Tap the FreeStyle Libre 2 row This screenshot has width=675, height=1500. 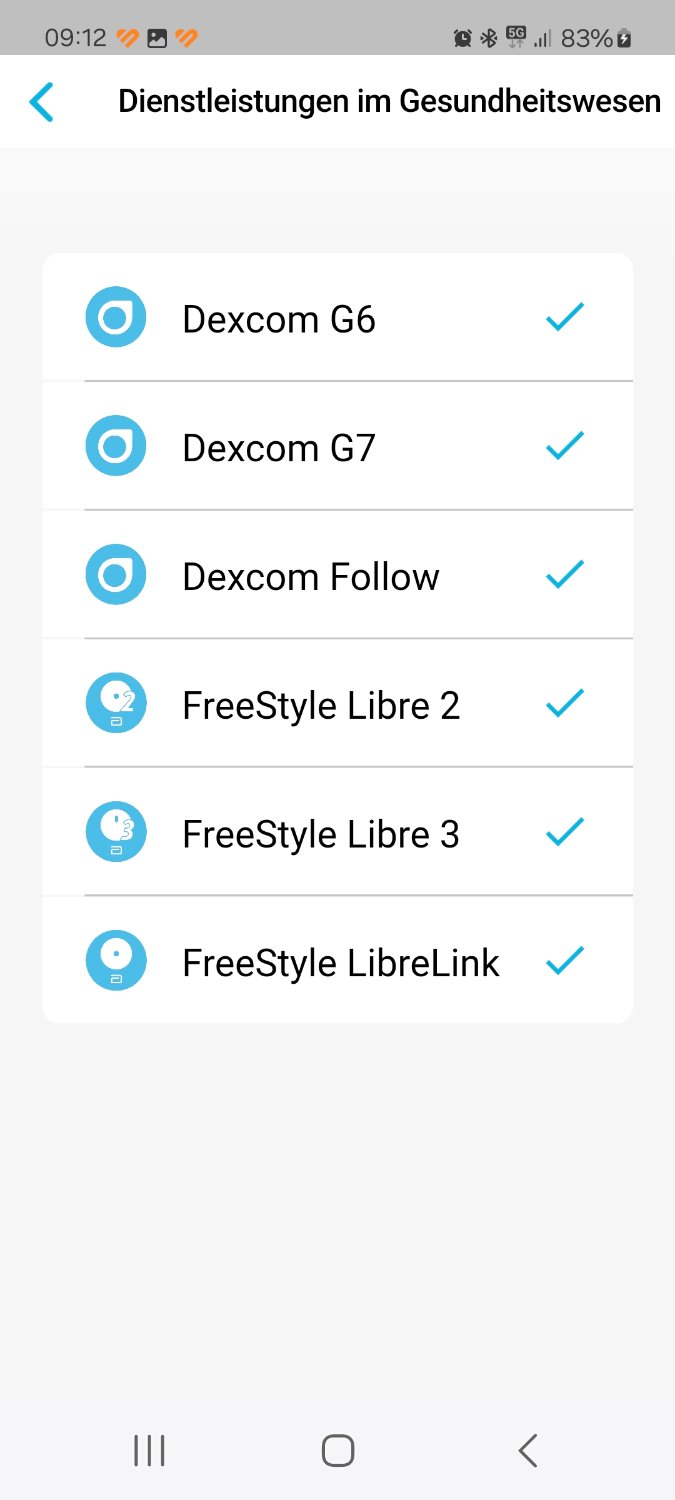click(337, 705)
